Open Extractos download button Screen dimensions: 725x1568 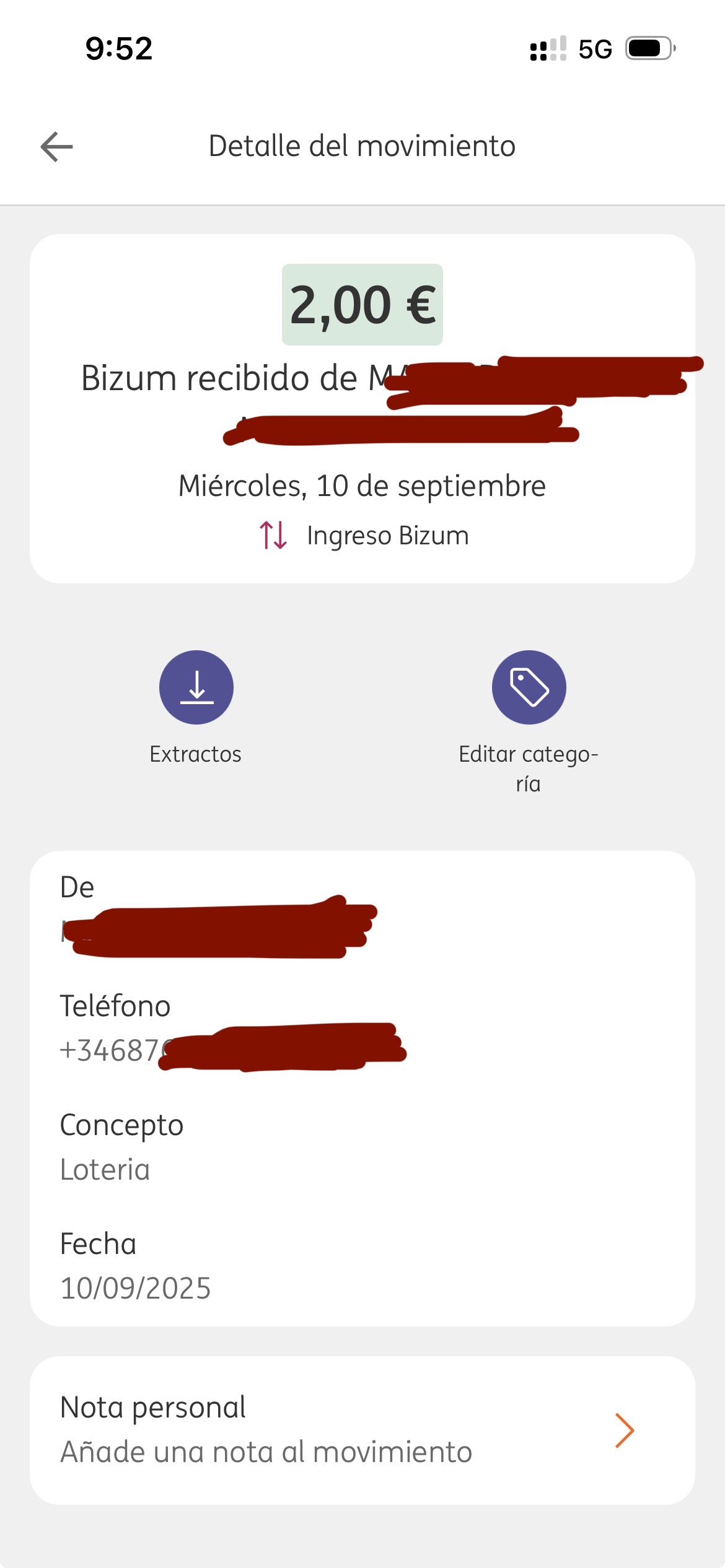[x=196, y=687]
